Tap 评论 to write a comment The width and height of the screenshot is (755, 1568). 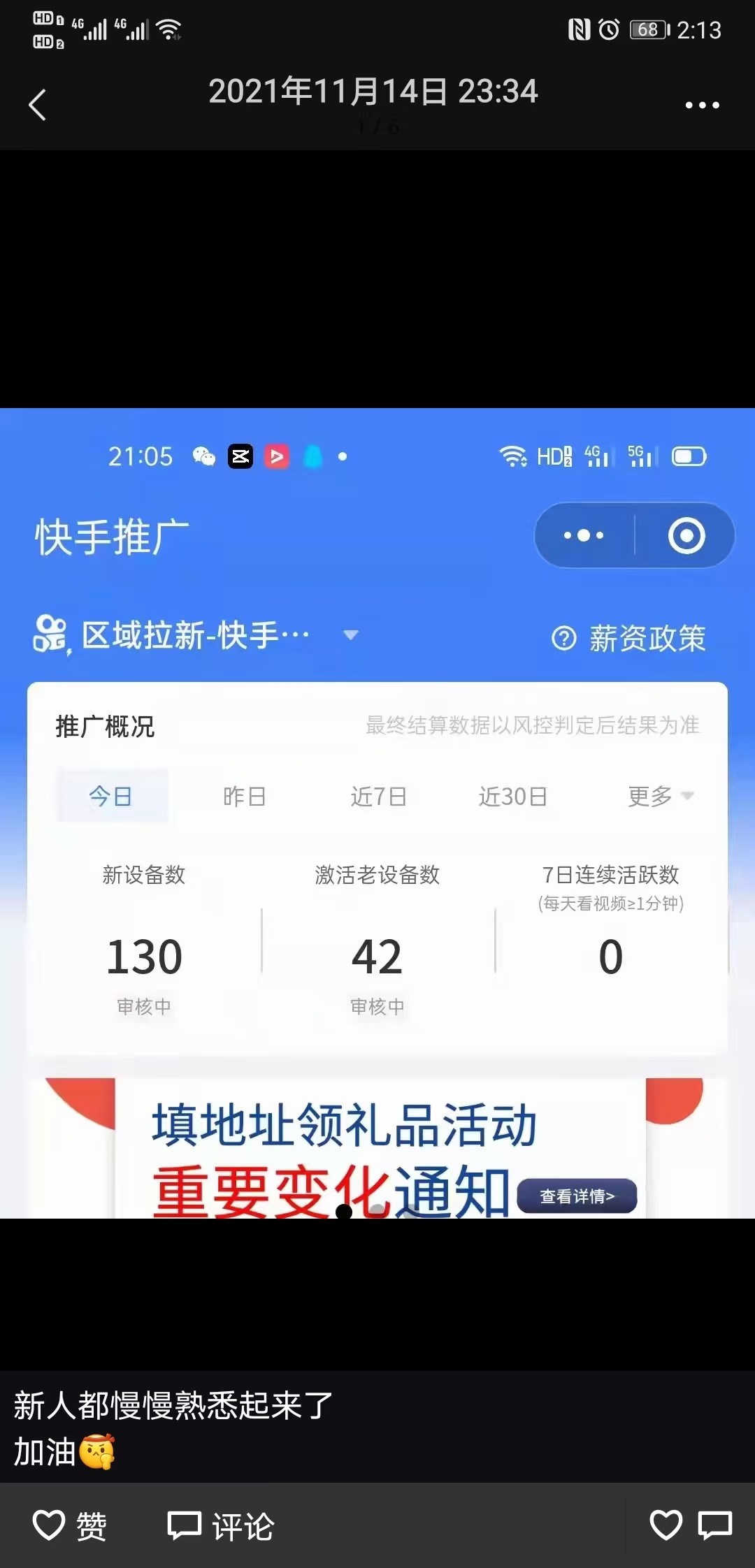click(x=221, y=1525)
